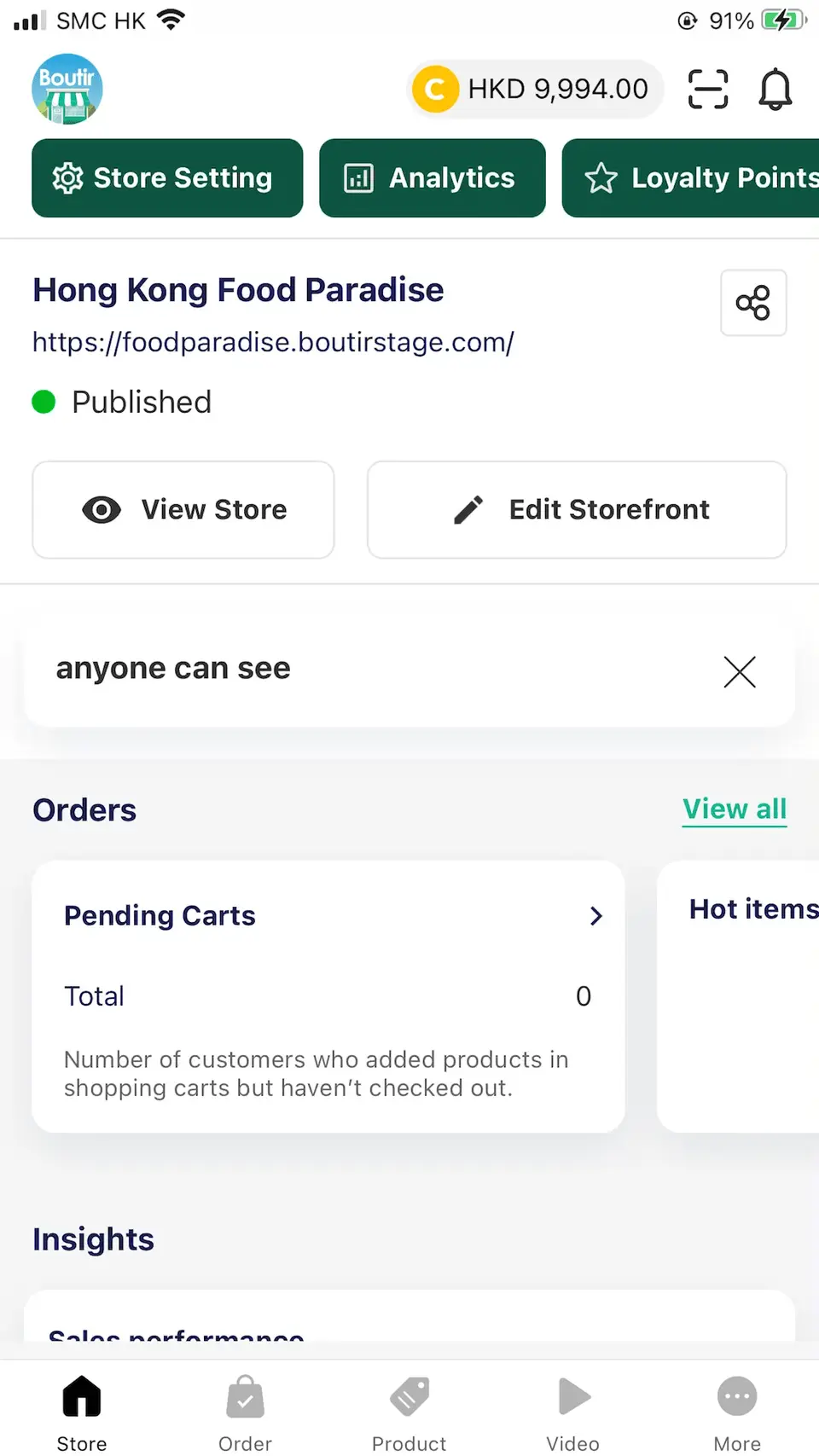Open Loyalty Points
The width and height of the screenshot is (819, 1456).
690,178
